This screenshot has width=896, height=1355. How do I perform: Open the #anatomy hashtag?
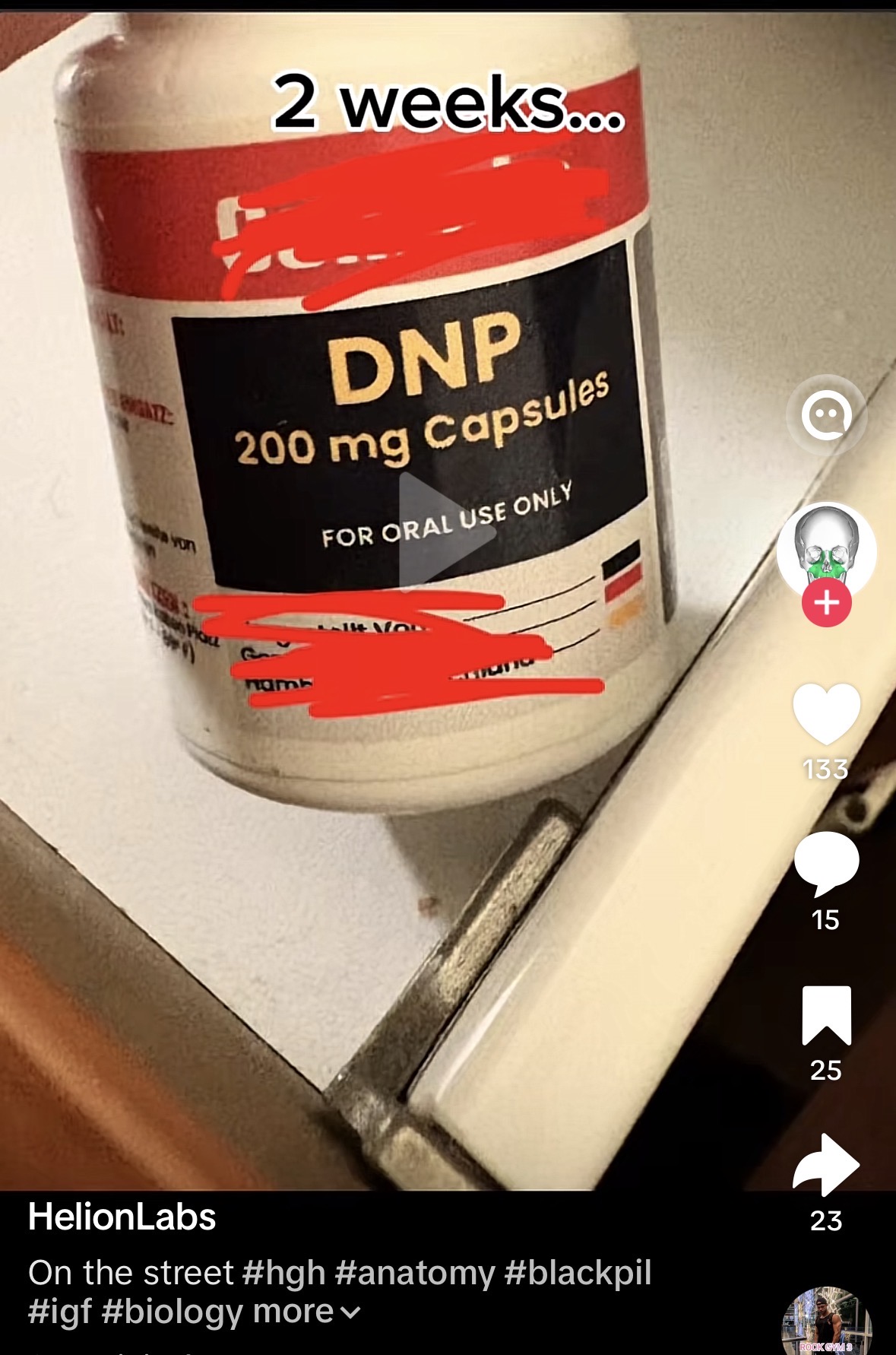click(414, 1272)
